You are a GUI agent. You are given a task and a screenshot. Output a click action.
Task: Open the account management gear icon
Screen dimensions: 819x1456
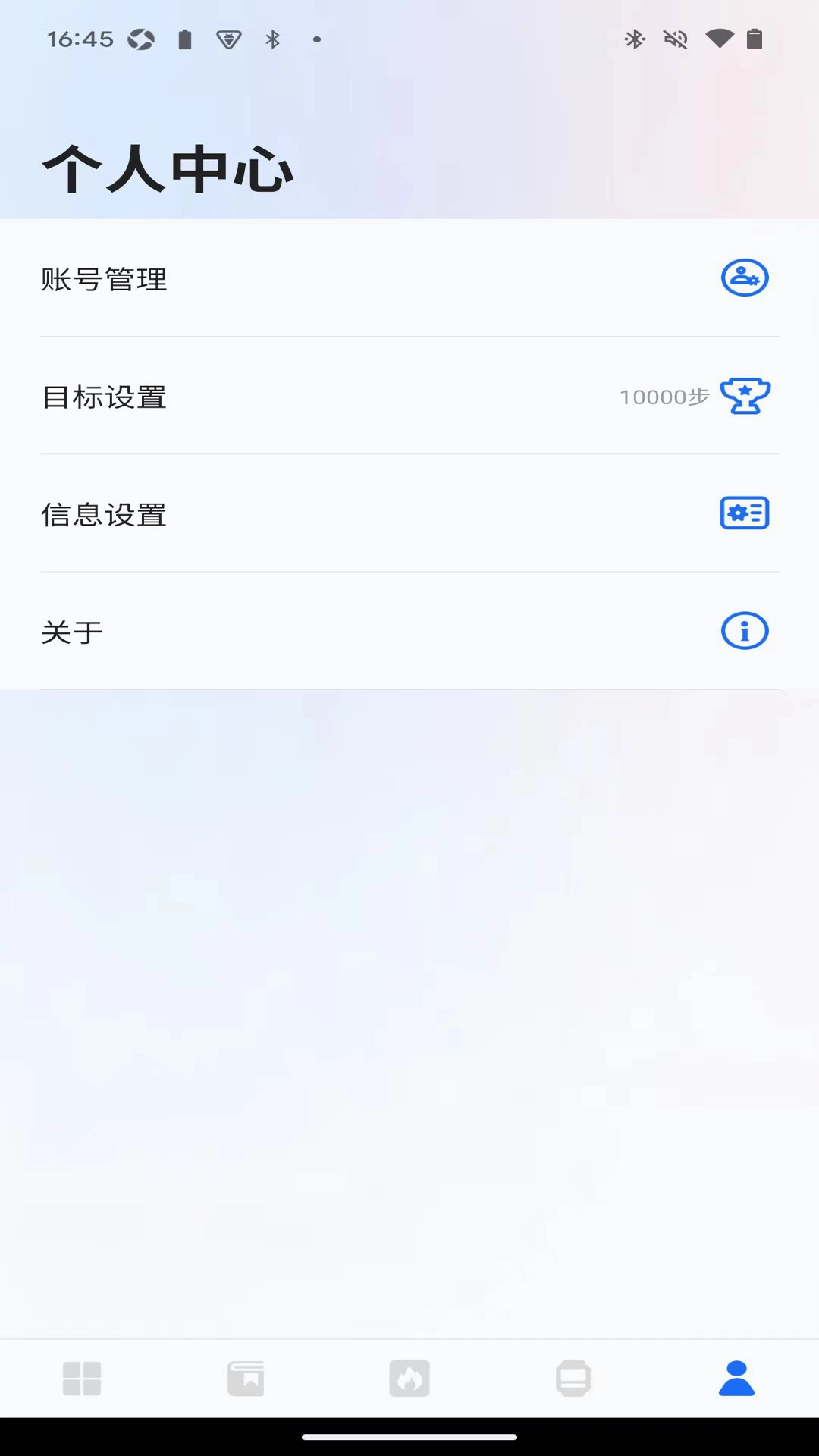(744, 278)
